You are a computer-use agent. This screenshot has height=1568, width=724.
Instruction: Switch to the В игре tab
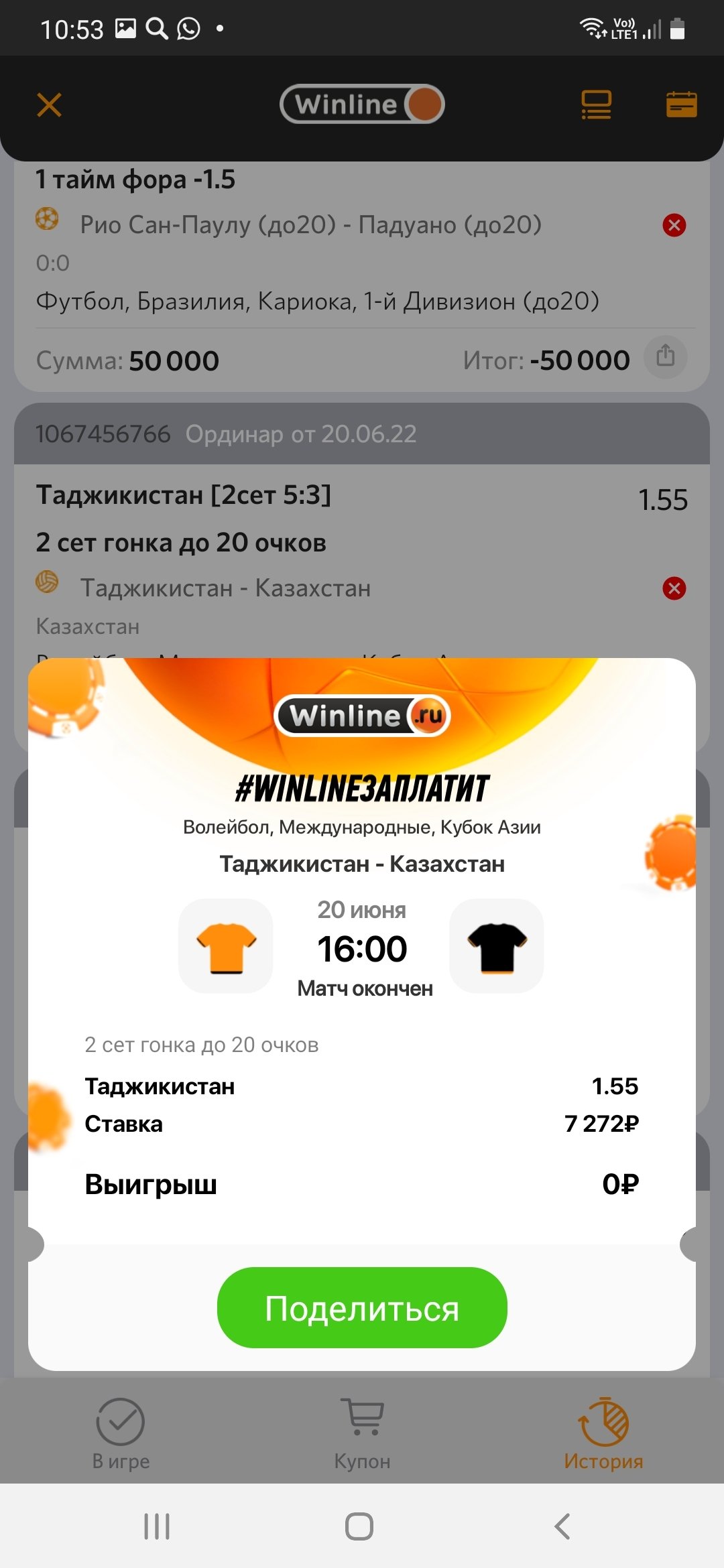(x=121, y=1434)
